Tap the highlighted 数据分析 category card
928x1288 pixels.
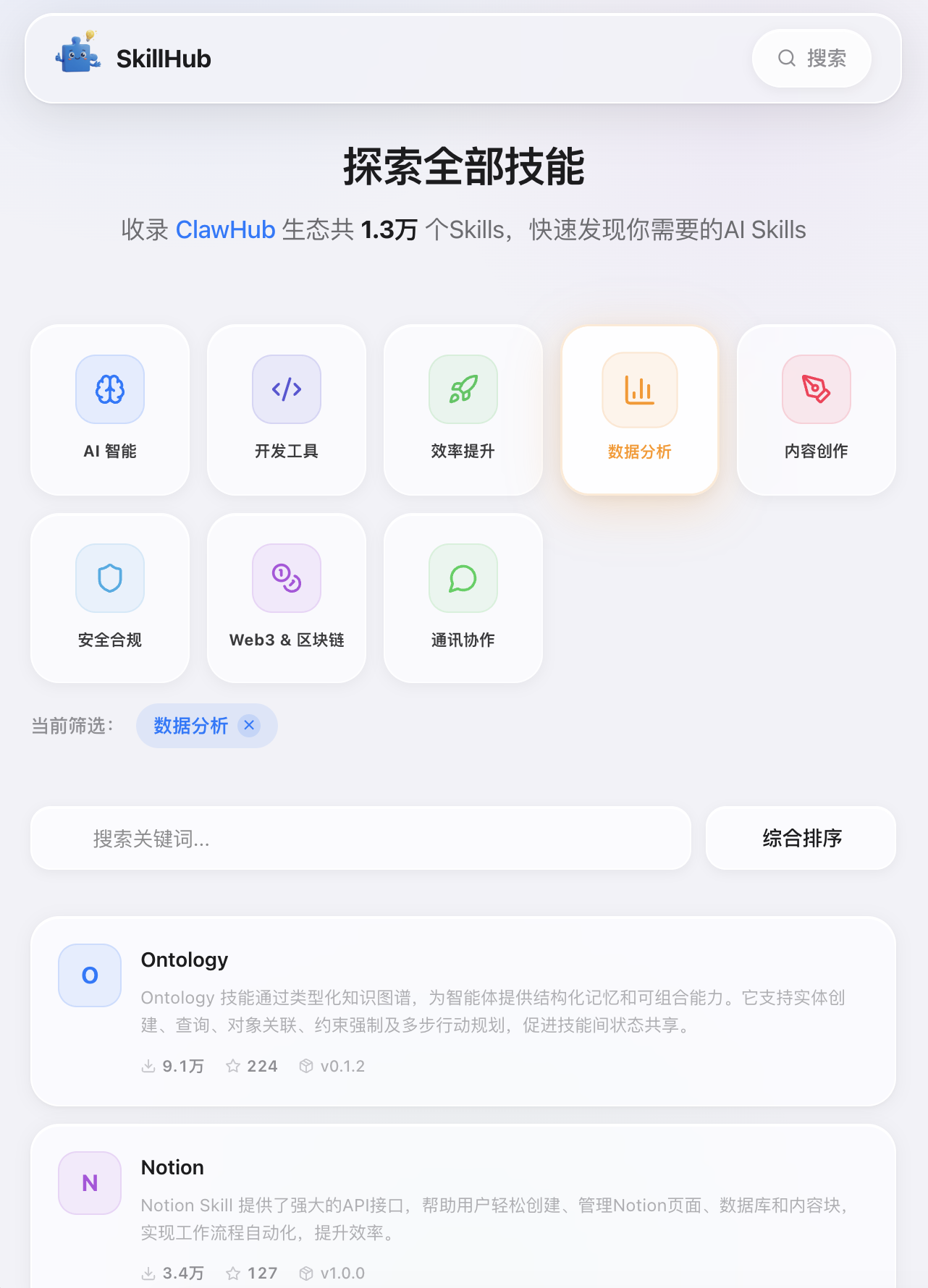(640, 410)
